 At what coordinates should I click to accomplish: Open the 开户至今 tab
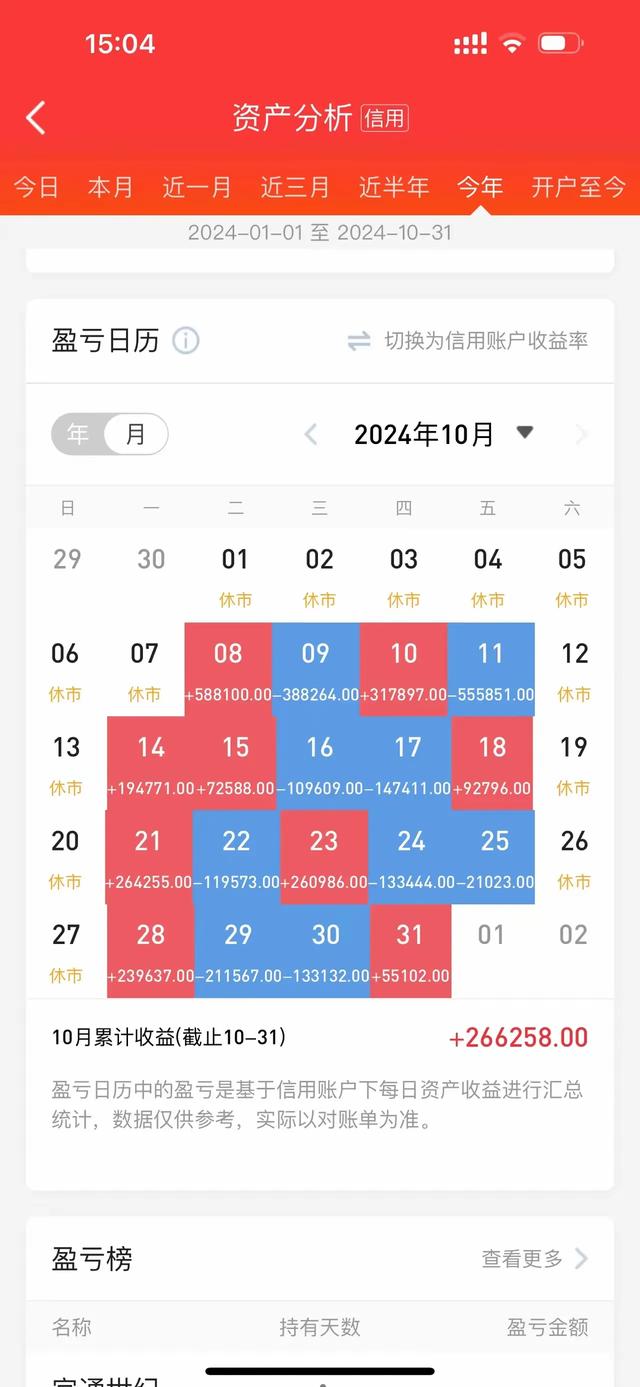point(579,187)
